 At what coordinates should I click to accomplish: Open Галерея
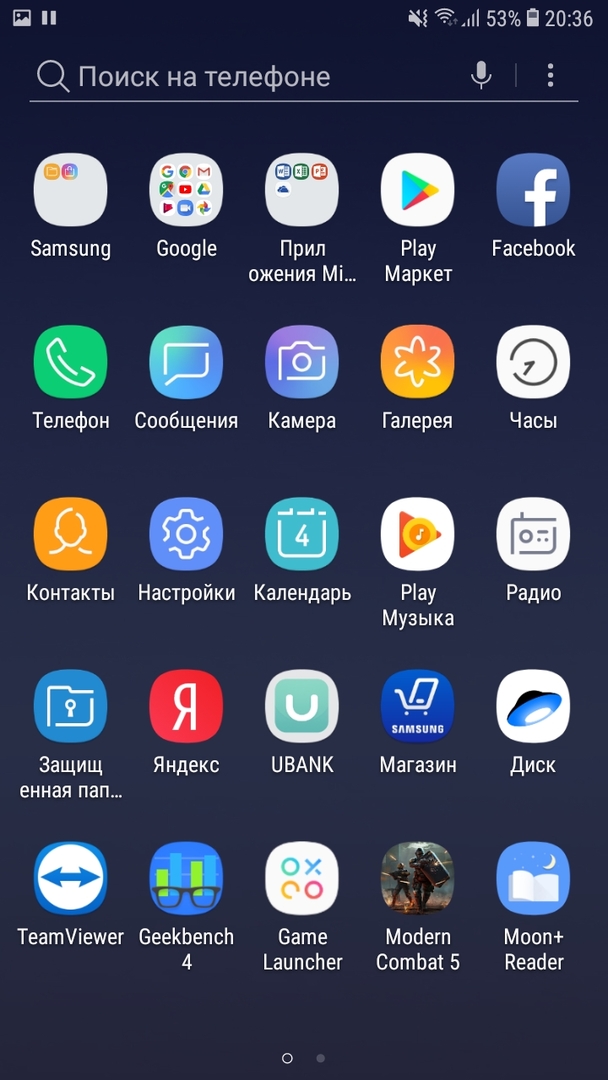click(418, 363)
